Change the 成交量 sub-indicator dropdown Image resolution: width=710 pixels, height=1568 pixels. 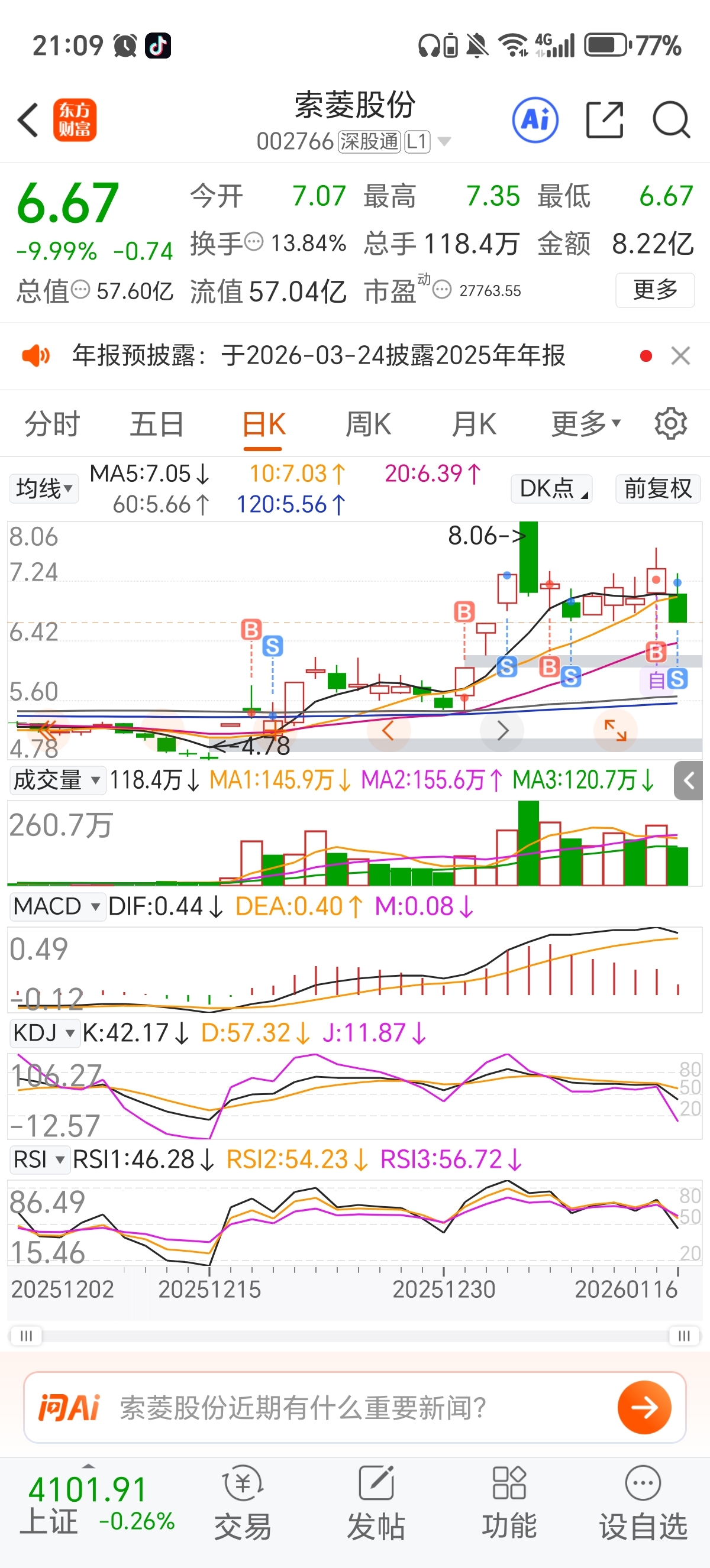pos(56,780)
